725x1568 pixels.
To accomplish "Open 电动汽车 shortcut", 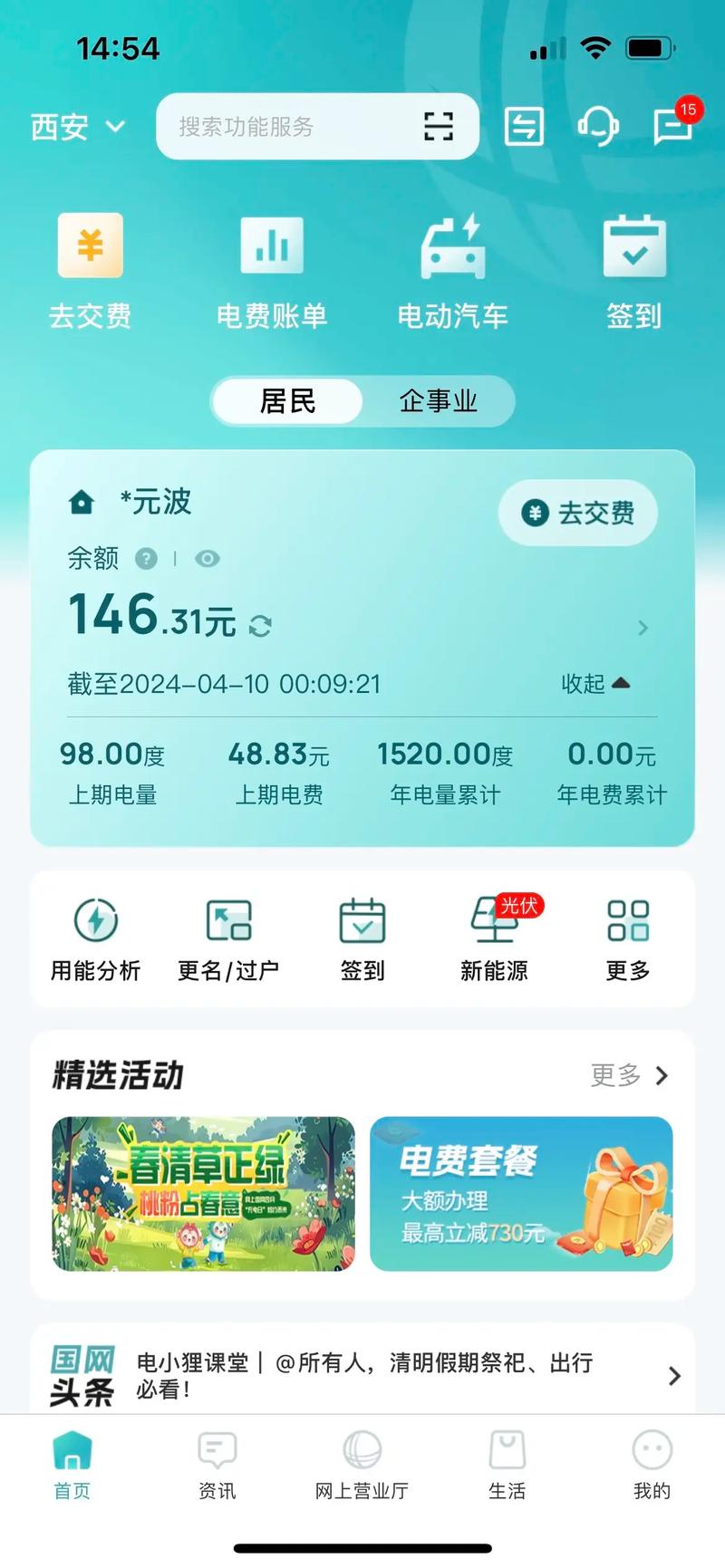I will tap(453, 272).
